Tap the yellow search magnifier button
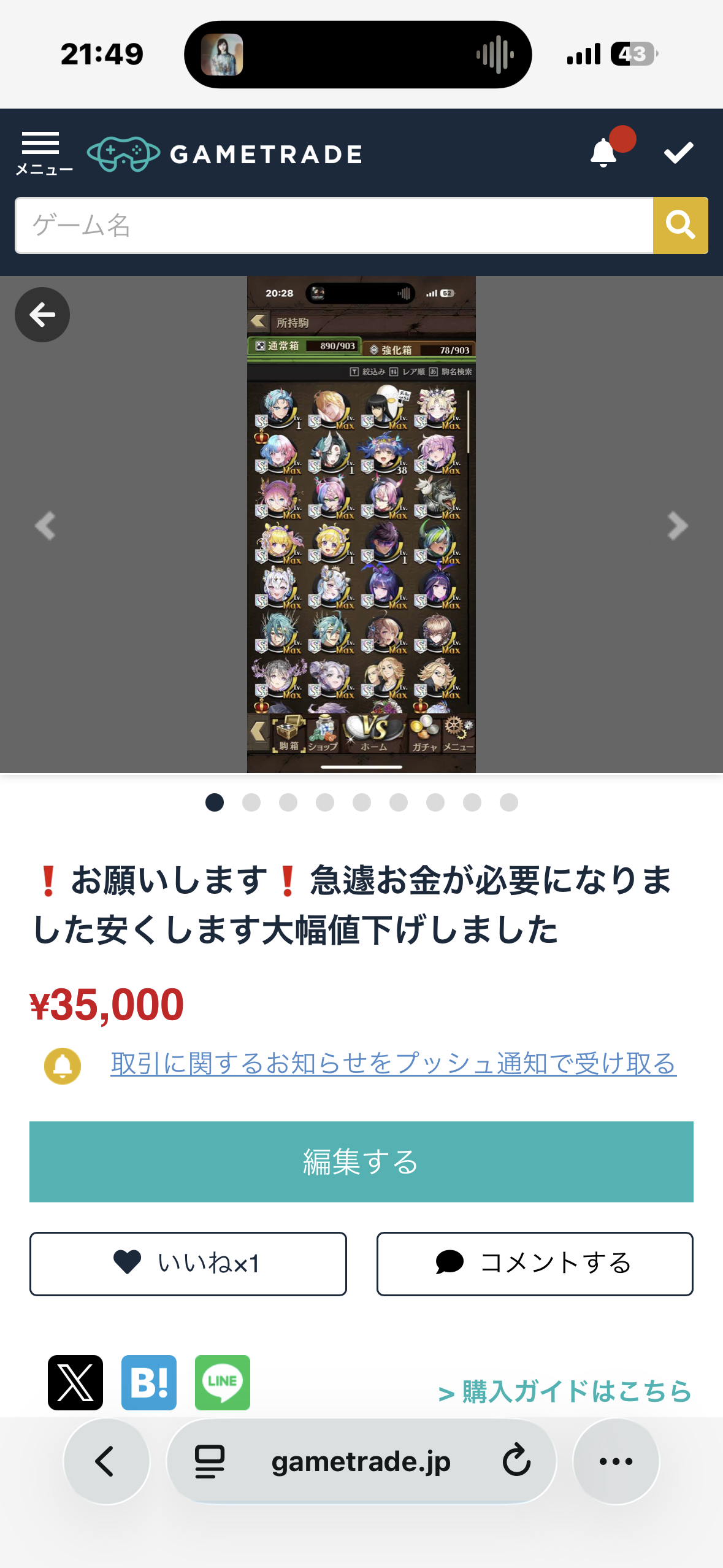 click(680, 225)
